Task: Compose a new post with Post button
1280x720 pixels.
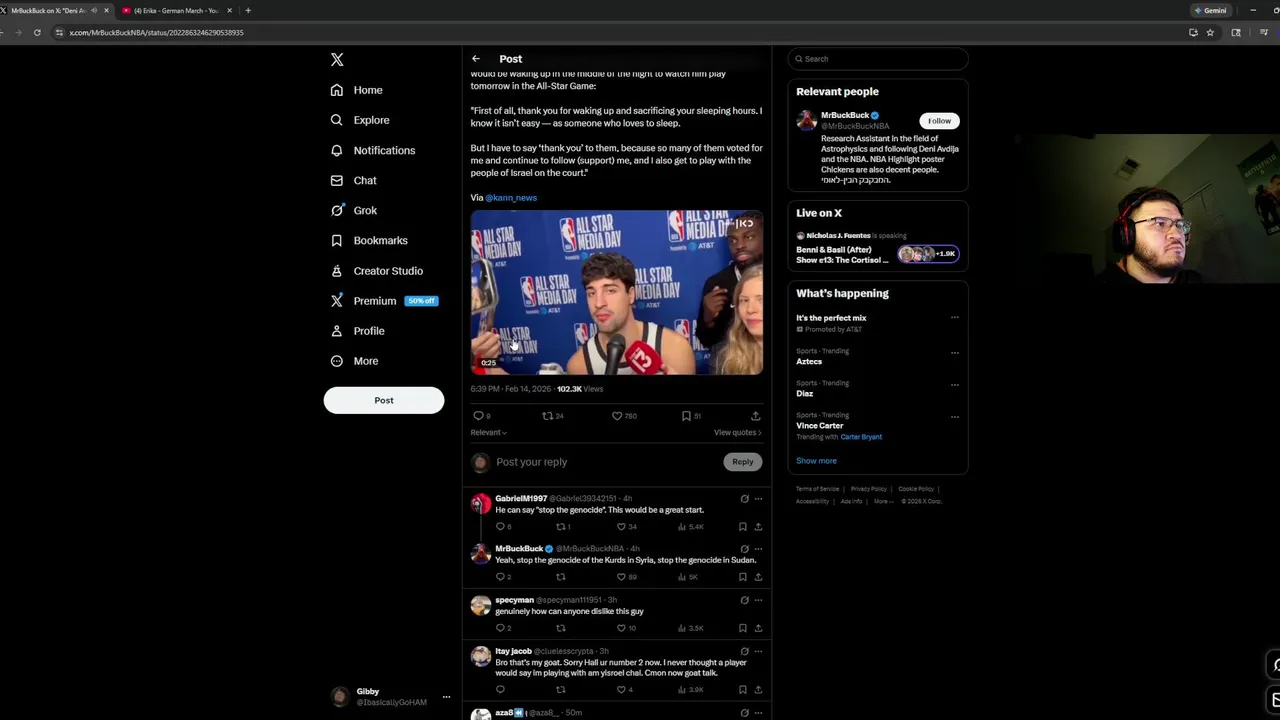Action: [383, 400]
